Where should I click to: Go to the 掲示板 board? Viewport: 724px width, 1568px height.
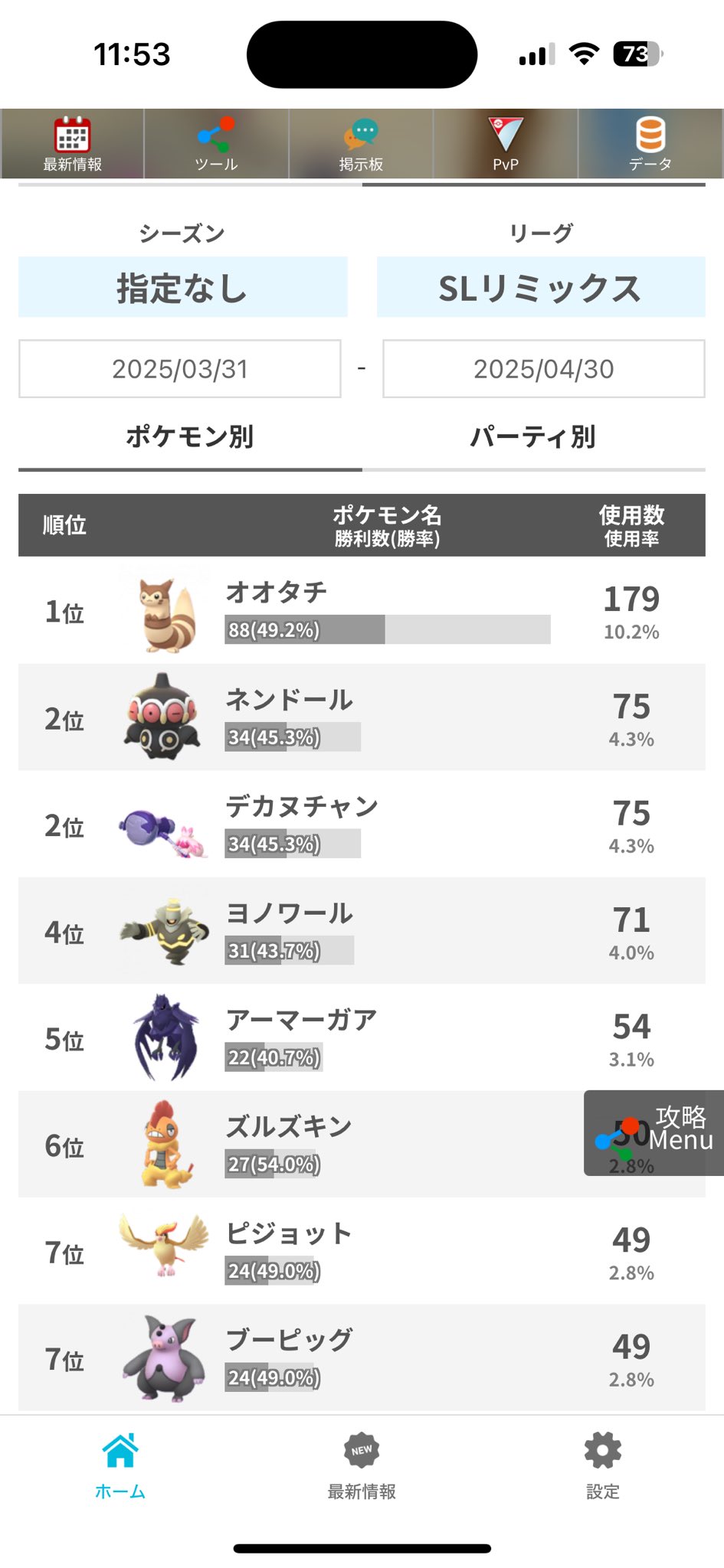(x=361, y=144)
